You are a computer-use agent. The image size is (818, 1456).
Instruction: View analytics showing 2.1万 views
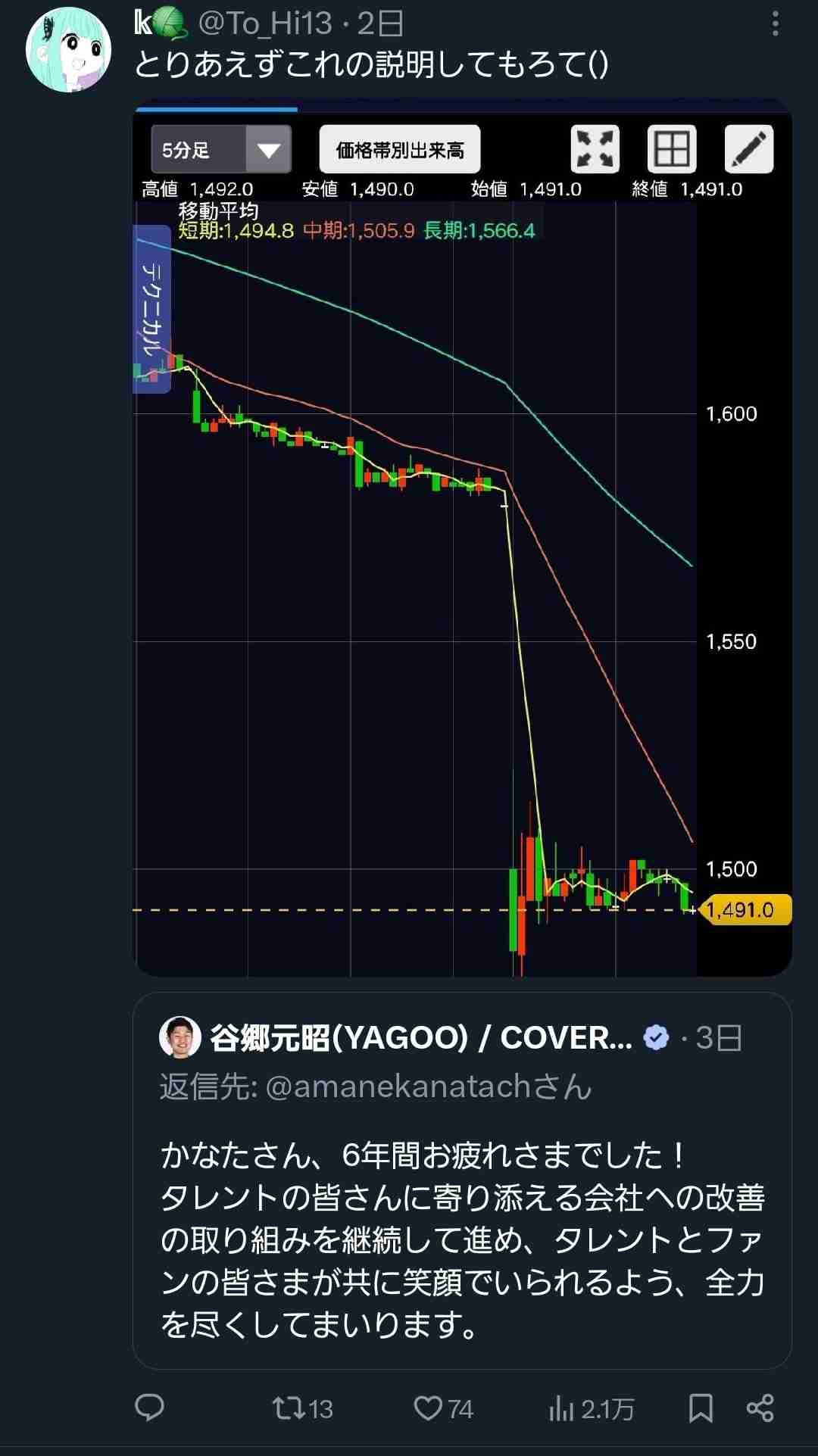click(x=591, y=1408)
